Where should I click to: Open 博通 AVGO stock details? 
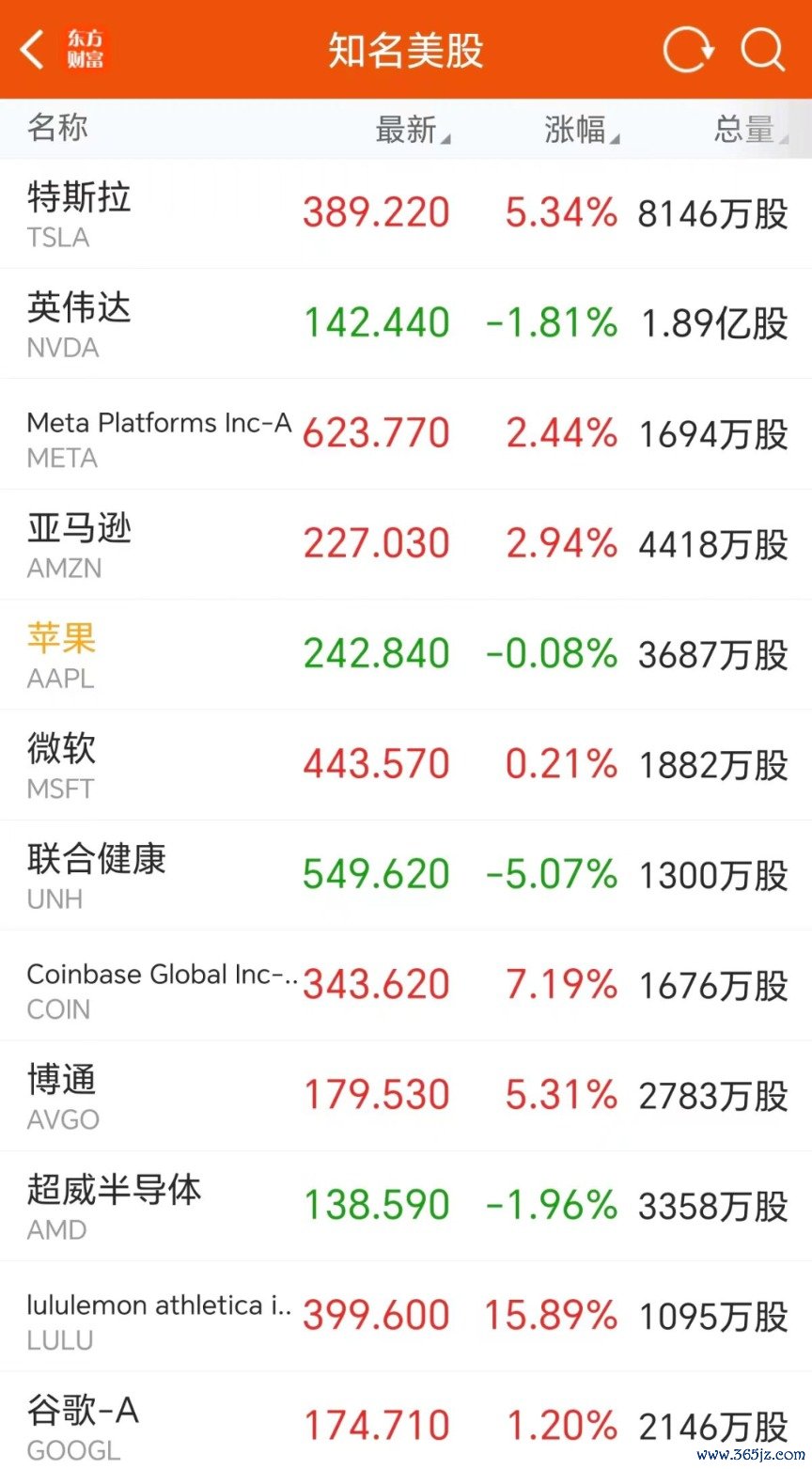(406, 1096)
